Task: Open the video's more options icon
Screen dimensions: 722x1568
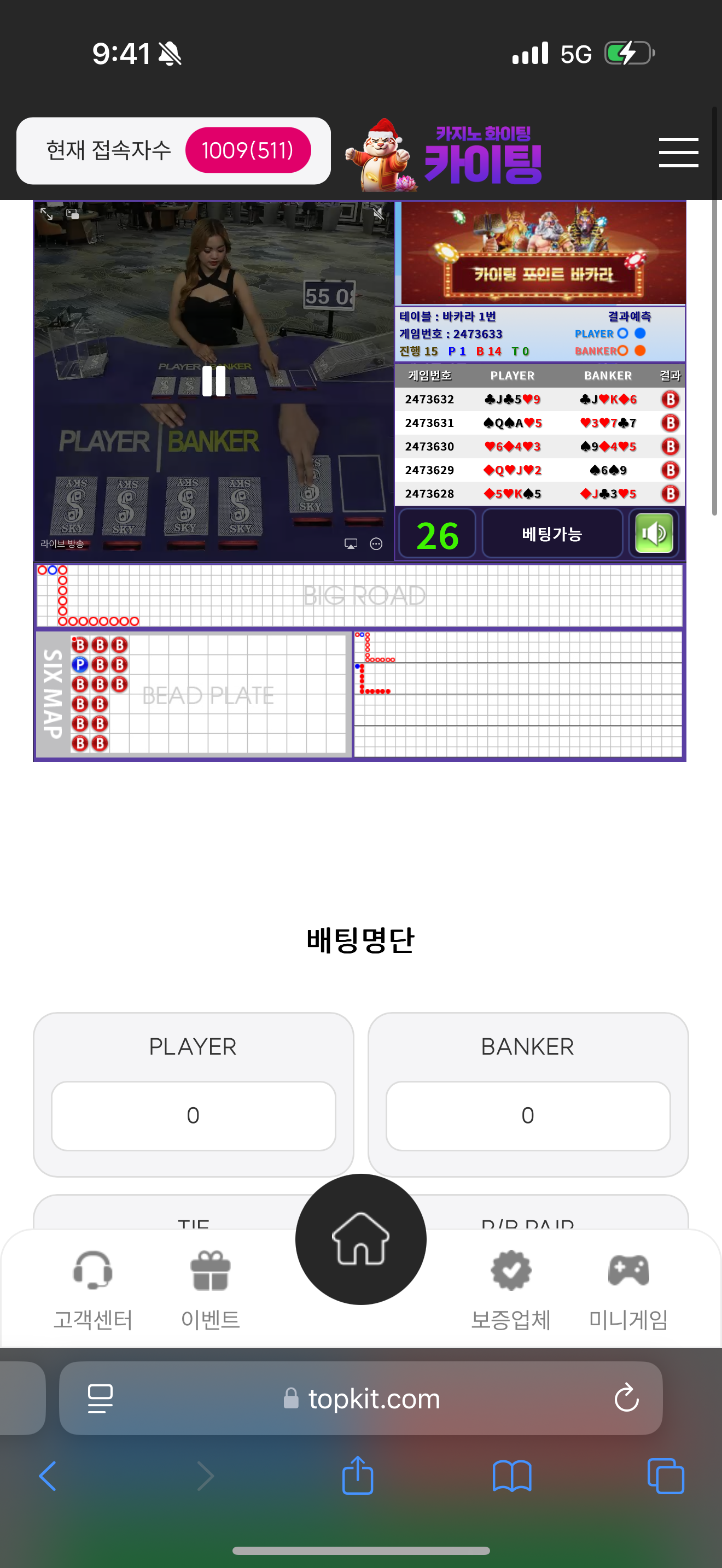Action: (x=376, y=544)
